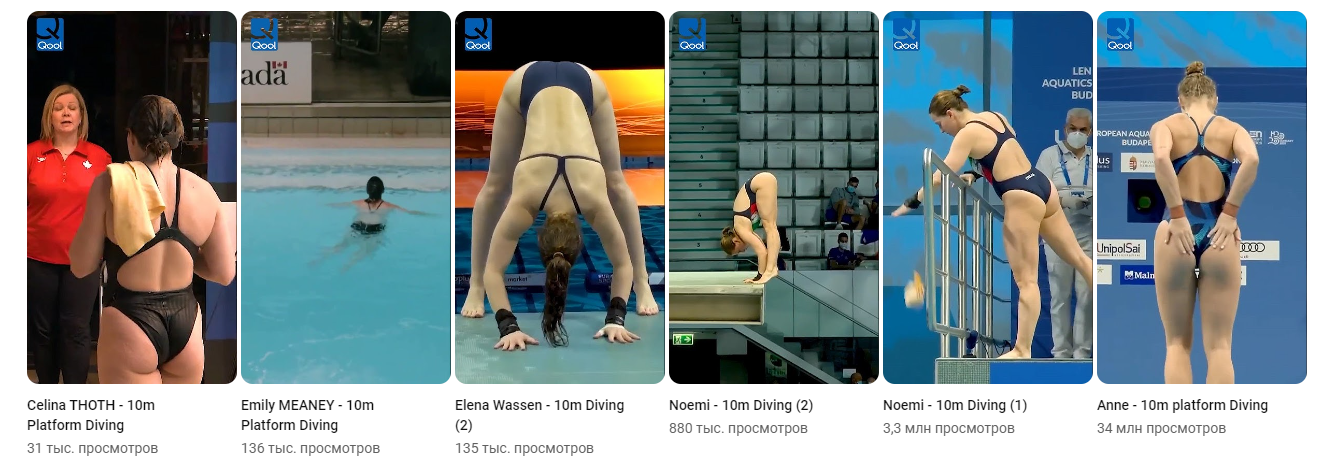The image size is (1325, 464).
Task: Open the Celina THOTH 10m Platform Diving video
Action: point(131,198)
